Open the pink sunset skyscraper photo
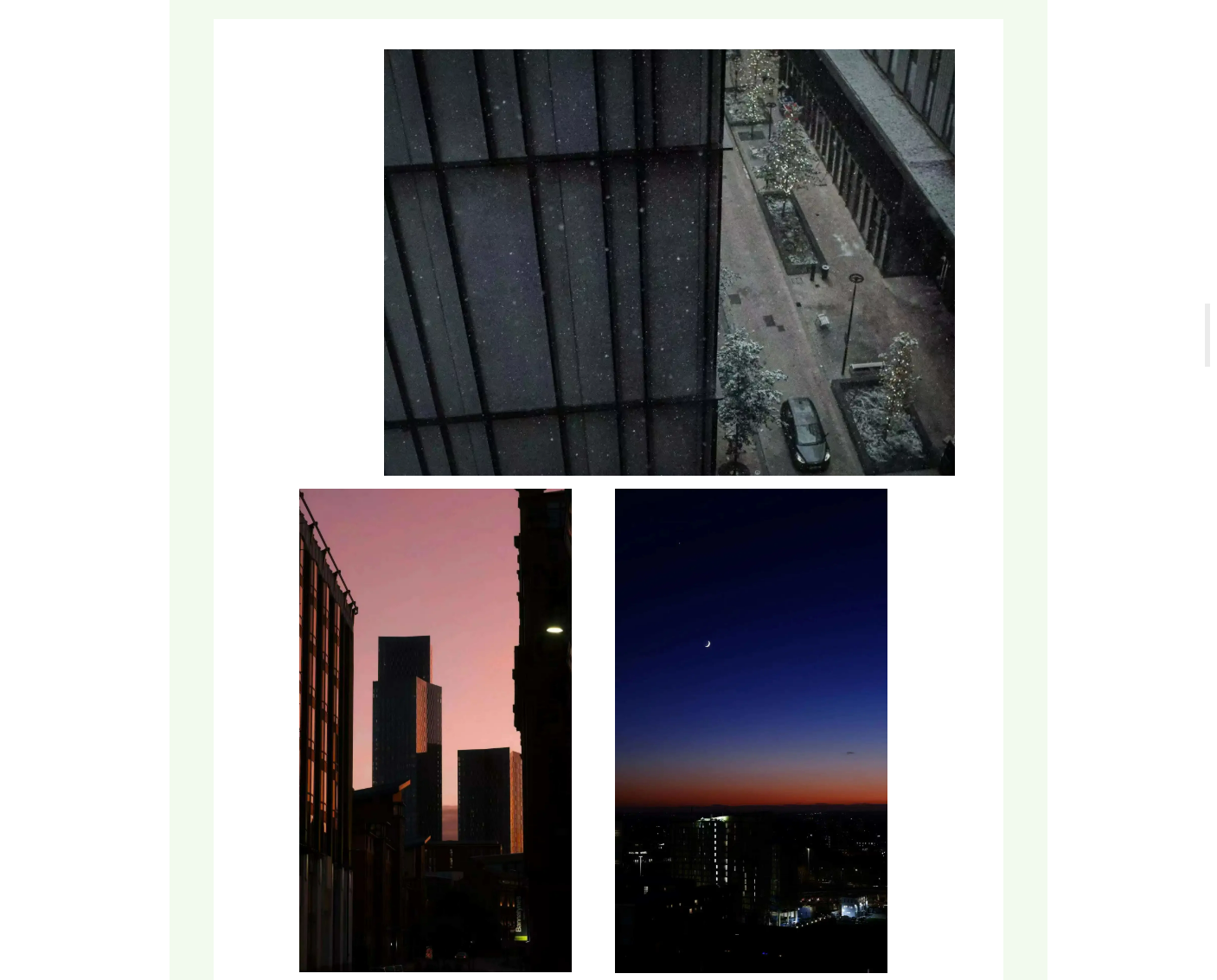 435,729
